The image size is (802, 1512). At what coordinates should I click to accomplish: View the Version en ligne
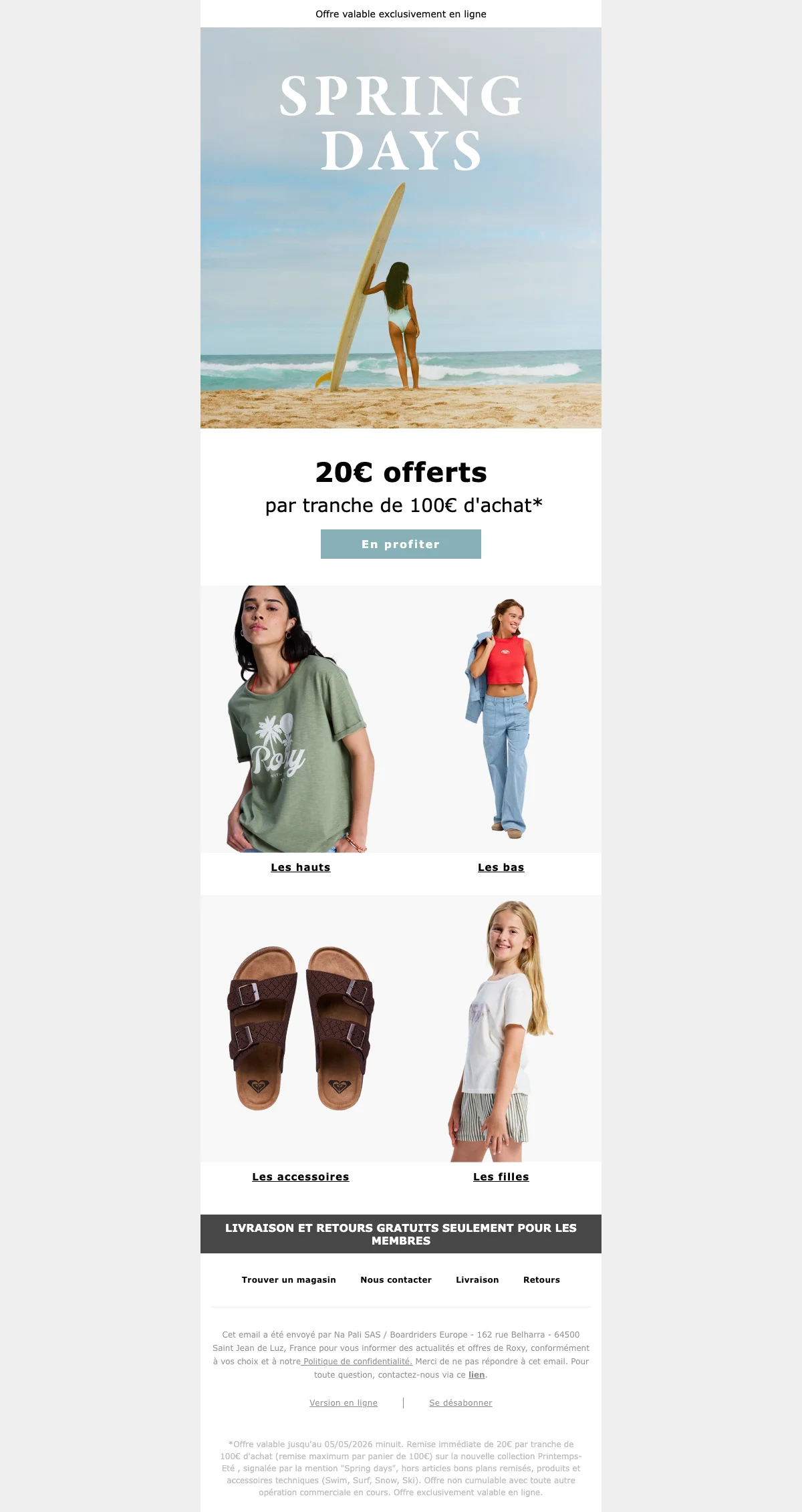pos(344,1402)
